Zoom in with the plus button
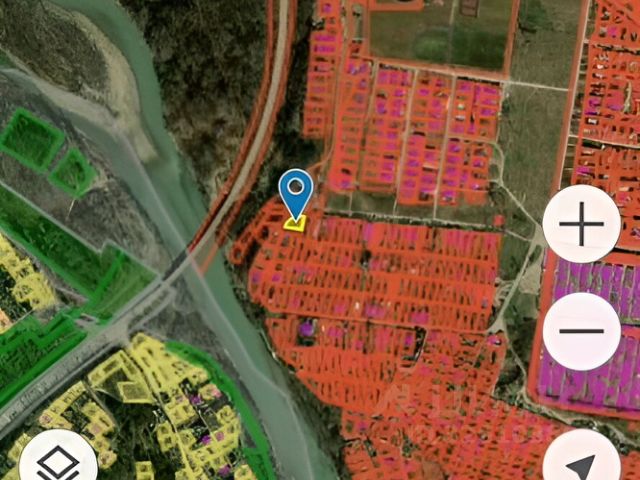The image size is (640, 480). point(581,225)
